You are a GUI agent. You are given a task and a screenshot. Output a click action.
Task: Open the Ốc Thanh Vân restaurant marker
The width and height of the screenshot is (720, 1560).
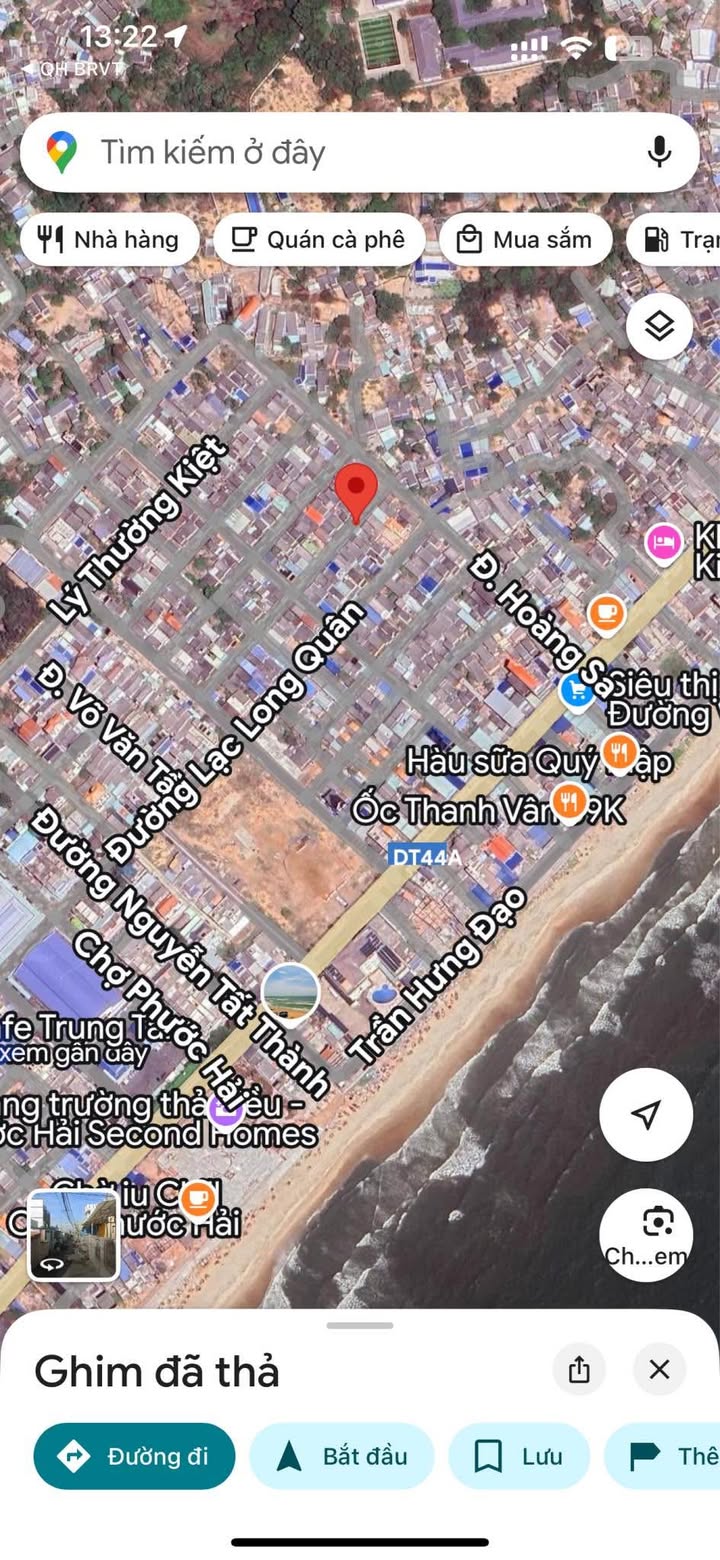pyautogui.click(x=569, y=800)
